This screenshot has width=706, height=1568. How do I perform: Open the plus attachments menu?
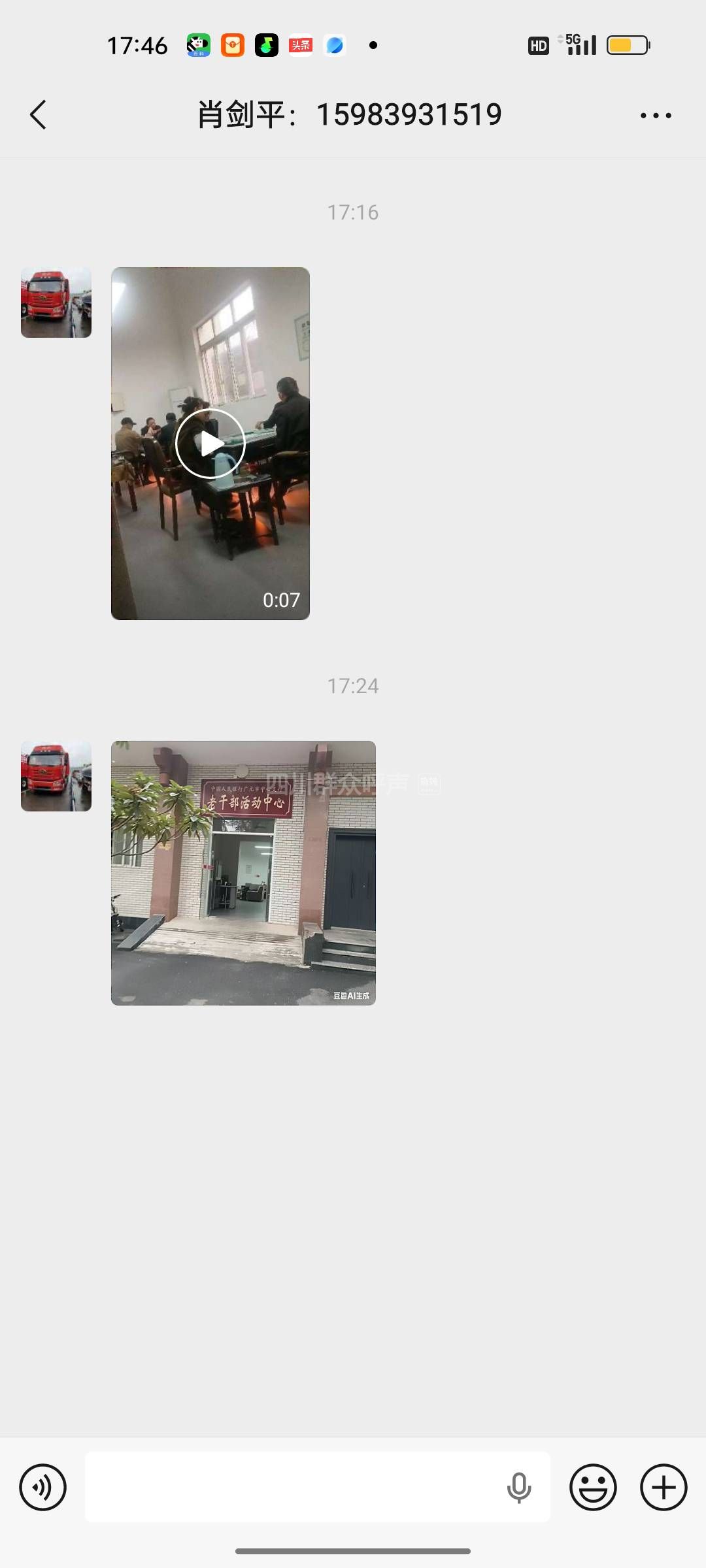(x=664, y=1488)
